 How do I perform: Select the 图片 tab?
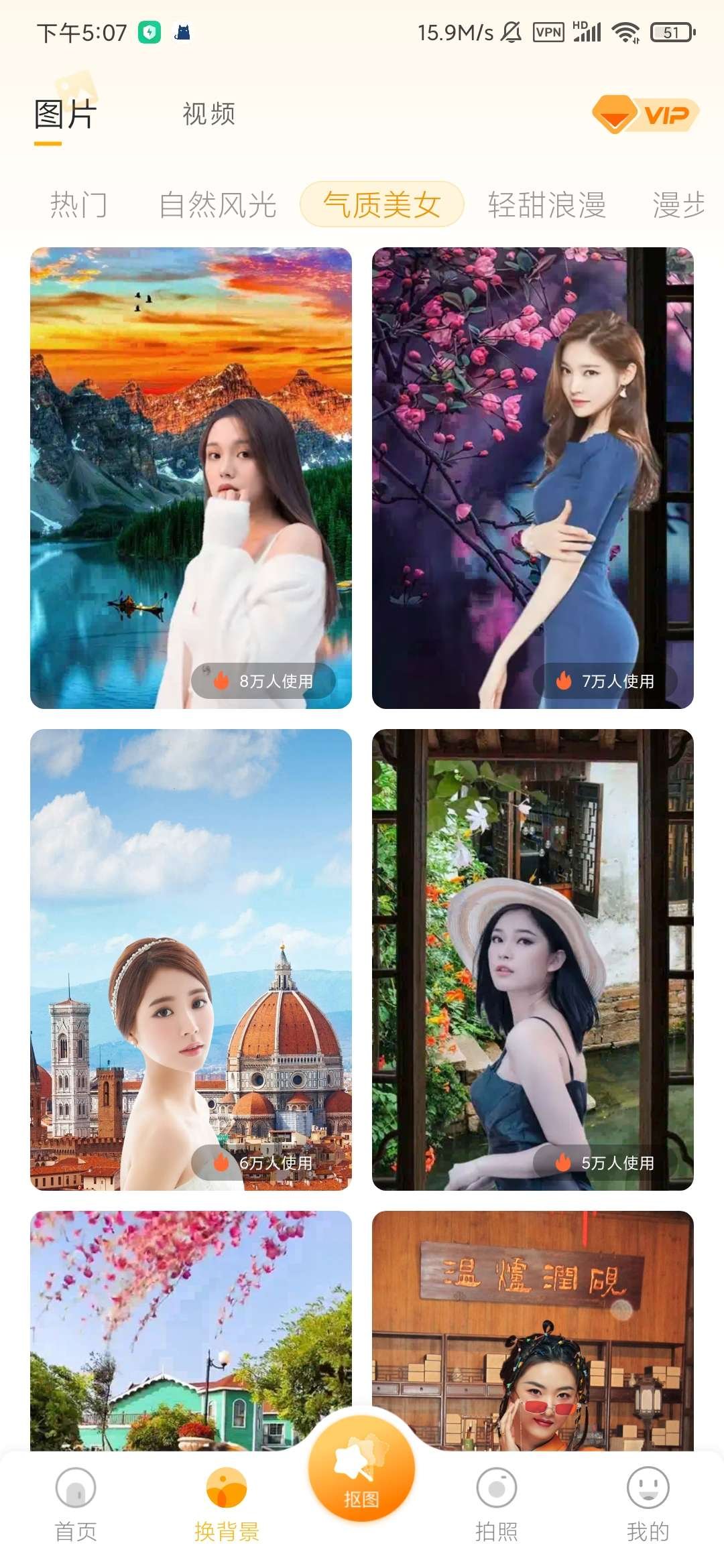coord(65,115)
